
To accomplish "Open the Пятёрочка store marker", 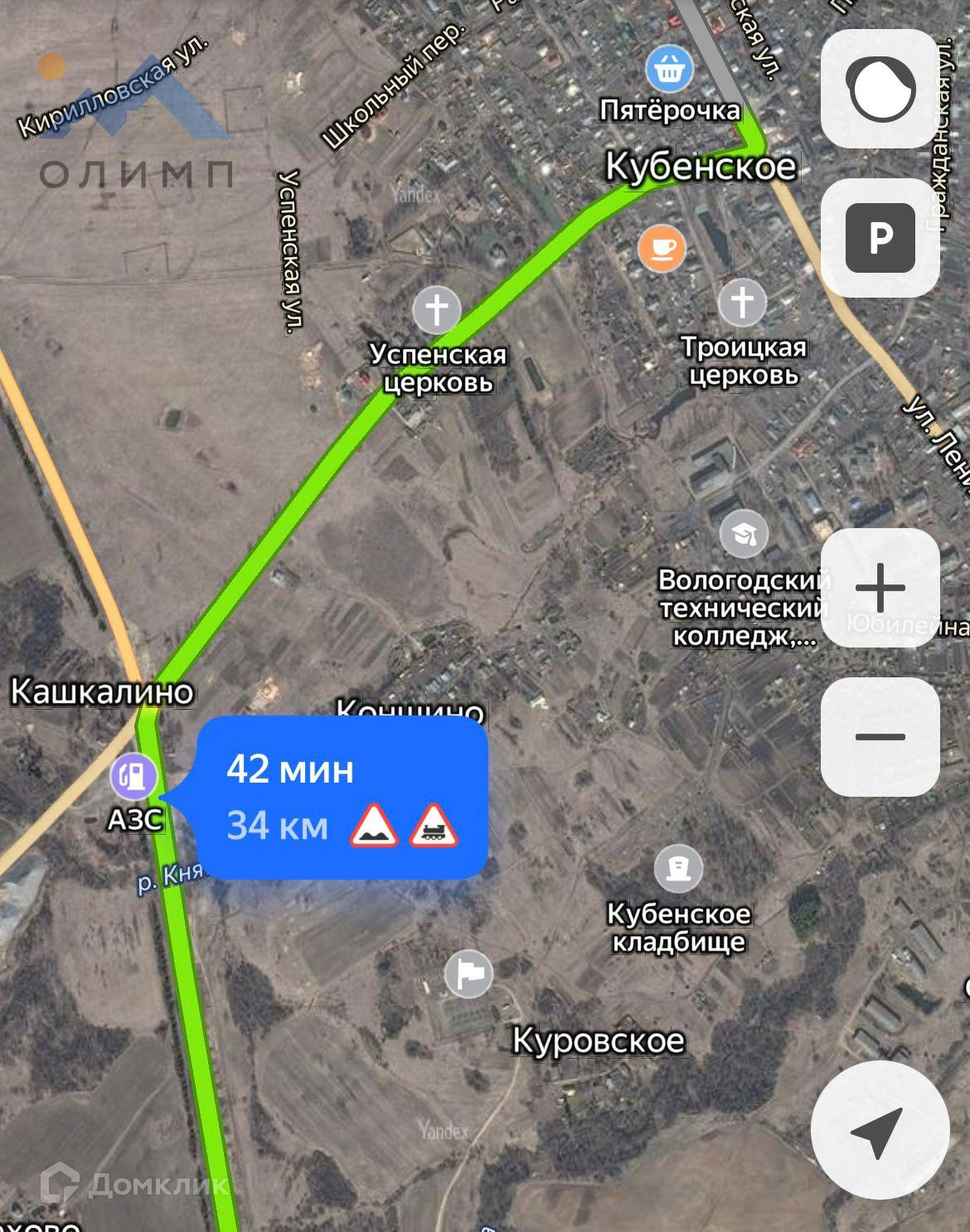I will [669, 69].
